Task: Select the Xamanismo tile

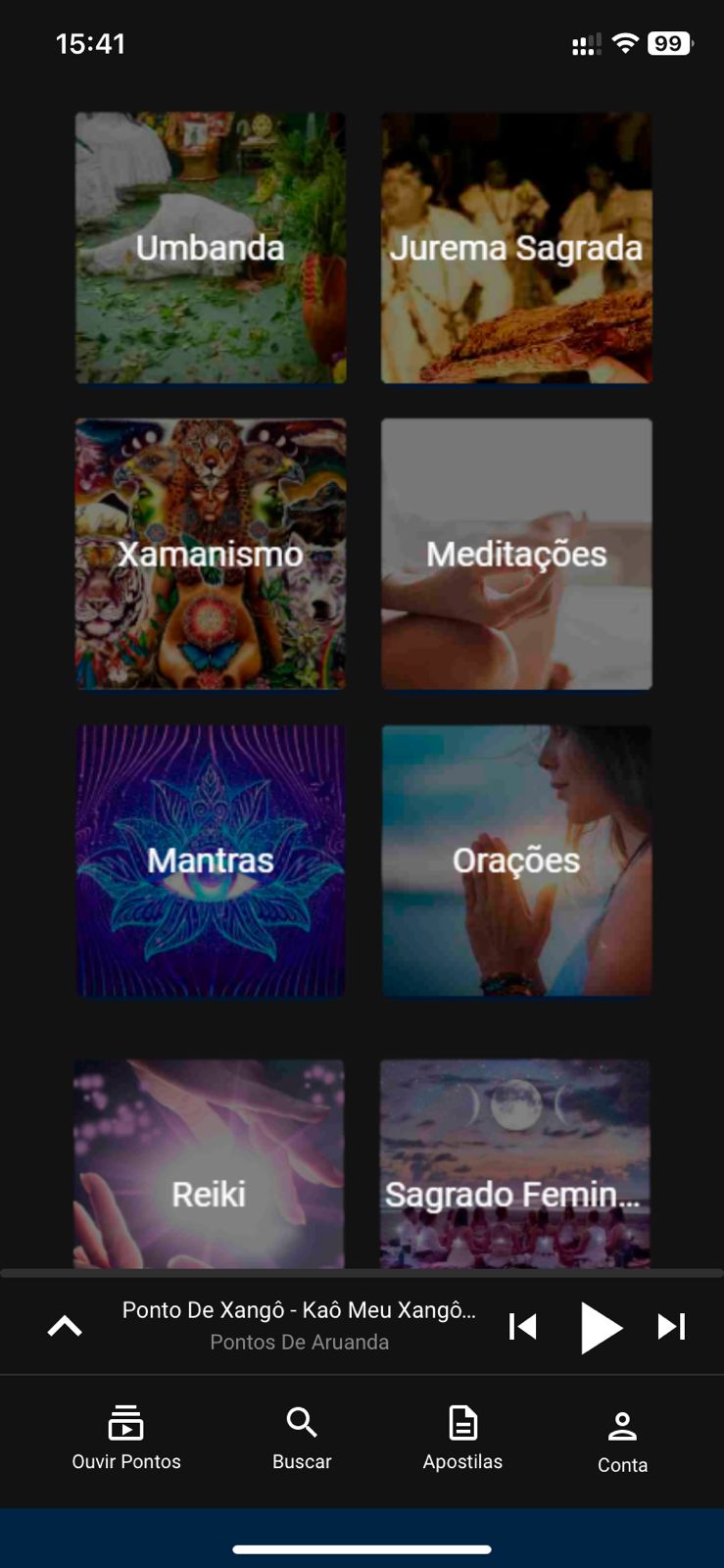Action: (x=211, y=554)
